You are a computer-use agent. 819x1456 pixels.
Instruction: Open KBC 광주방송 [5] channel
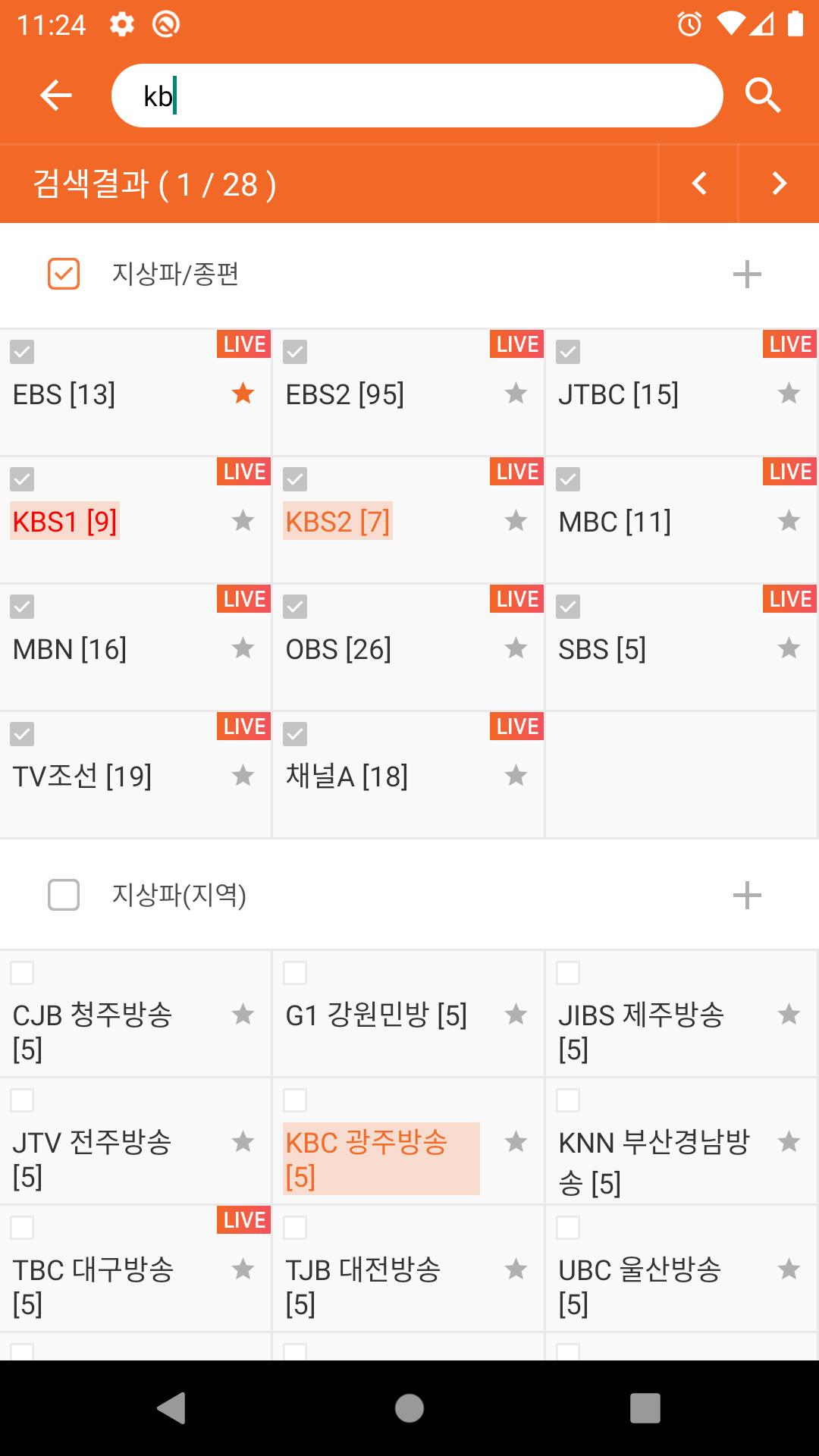pos(381,1159)
